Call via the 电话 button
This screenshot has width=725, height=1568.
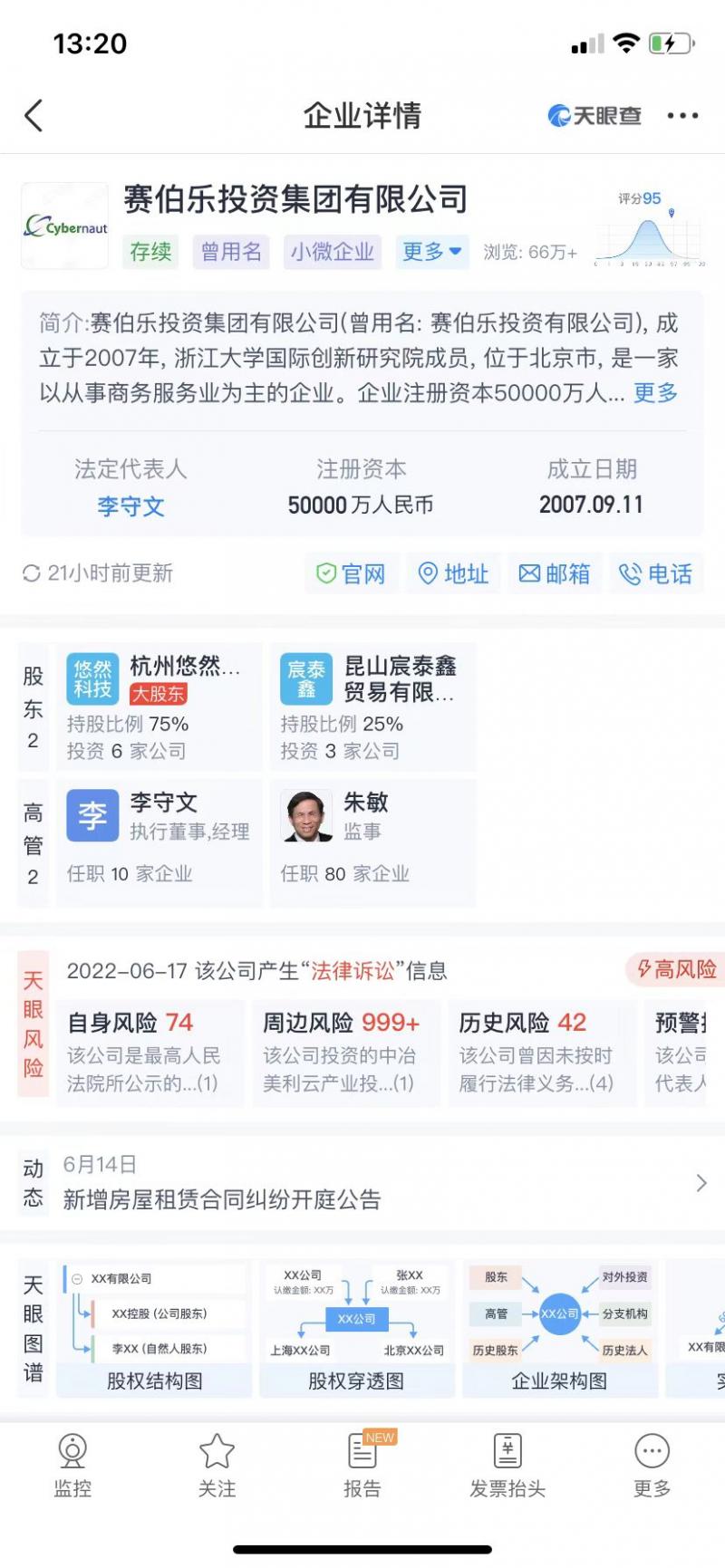click(x=656, y=573)
